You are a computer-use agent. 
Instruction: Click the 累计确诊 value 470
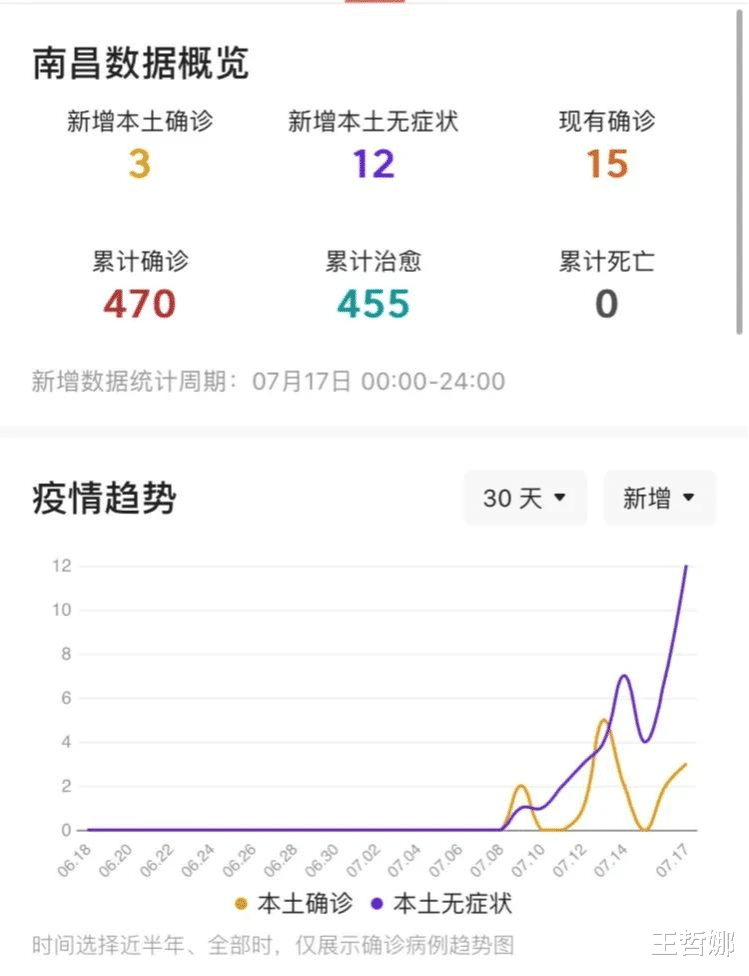[x=139, y=304]
